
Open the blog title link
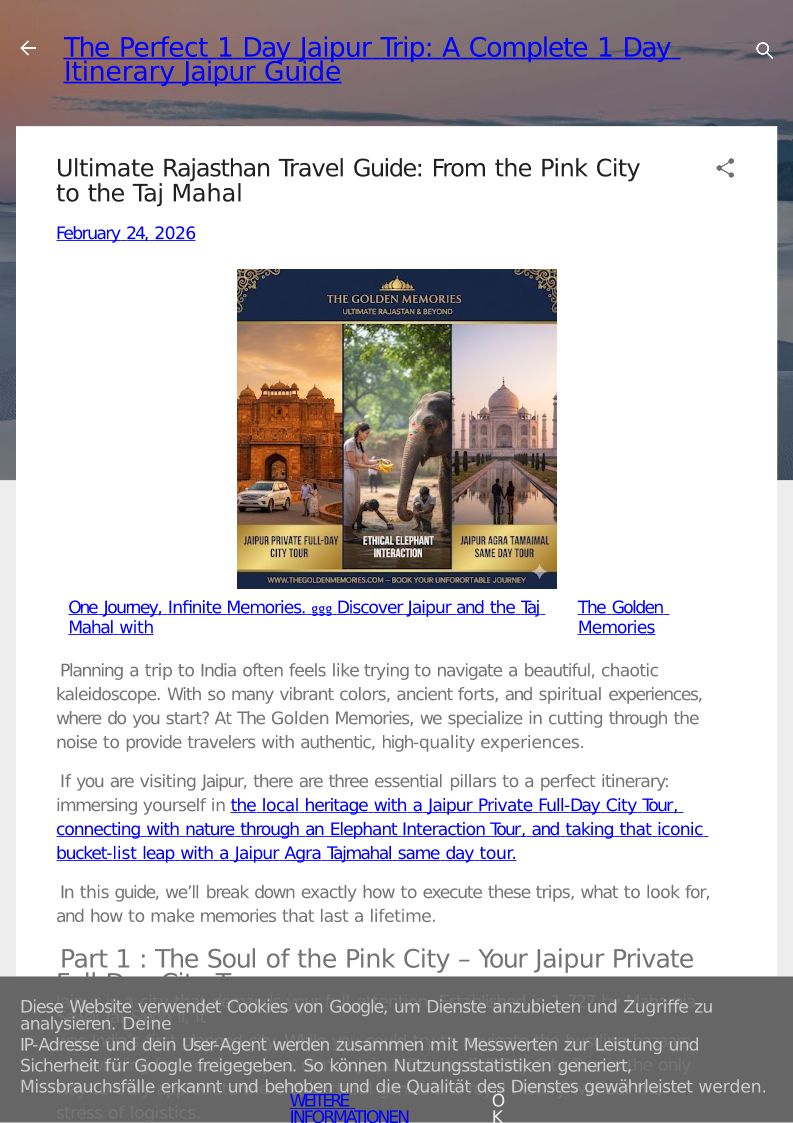click(x=371, y=59)
